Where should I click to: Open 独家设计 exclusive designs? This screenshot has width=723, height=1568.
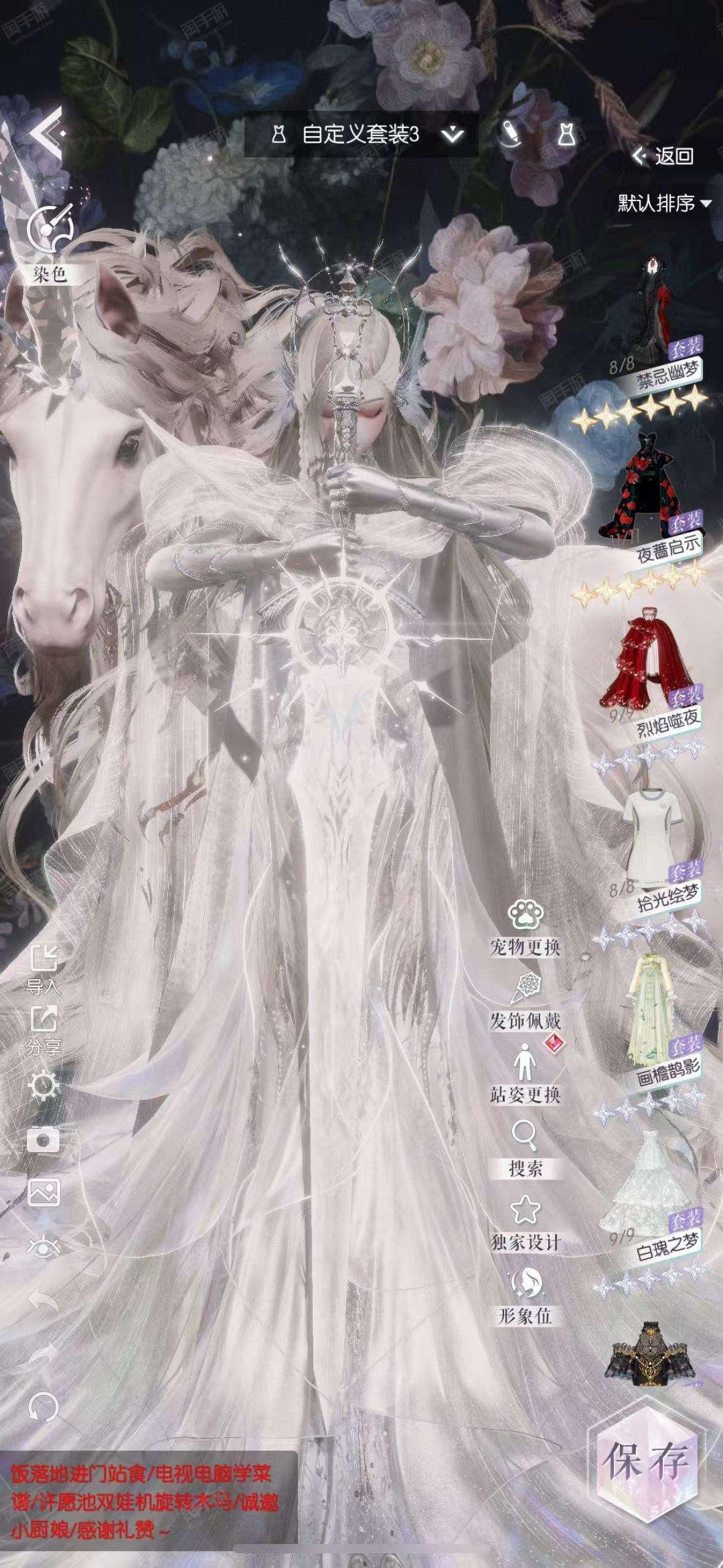525,1223
